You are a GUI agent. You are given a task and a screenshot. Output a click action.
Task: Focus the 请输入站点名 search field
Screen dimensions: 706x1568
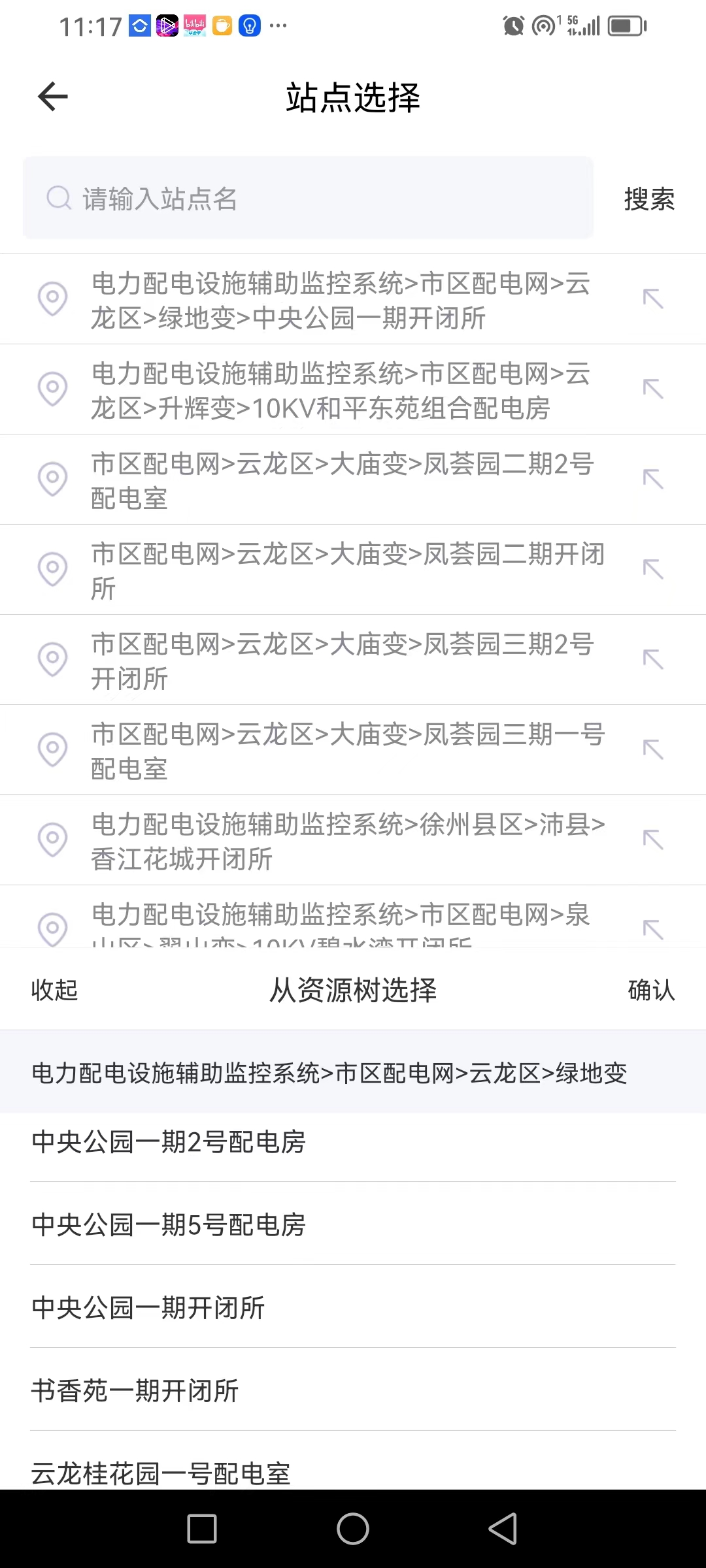(307, 198)
